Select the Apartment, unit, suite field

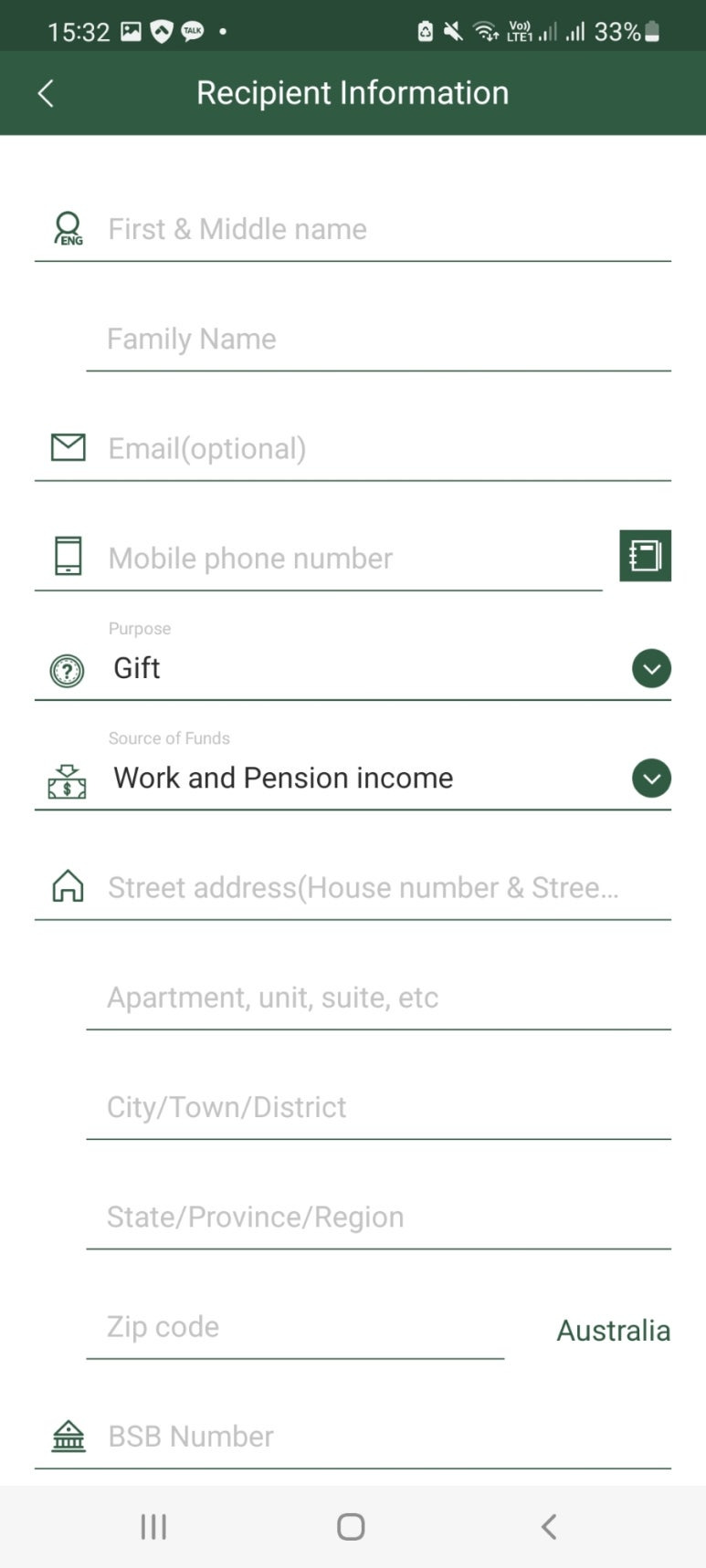pyautogui.click(x=378, y=997)
